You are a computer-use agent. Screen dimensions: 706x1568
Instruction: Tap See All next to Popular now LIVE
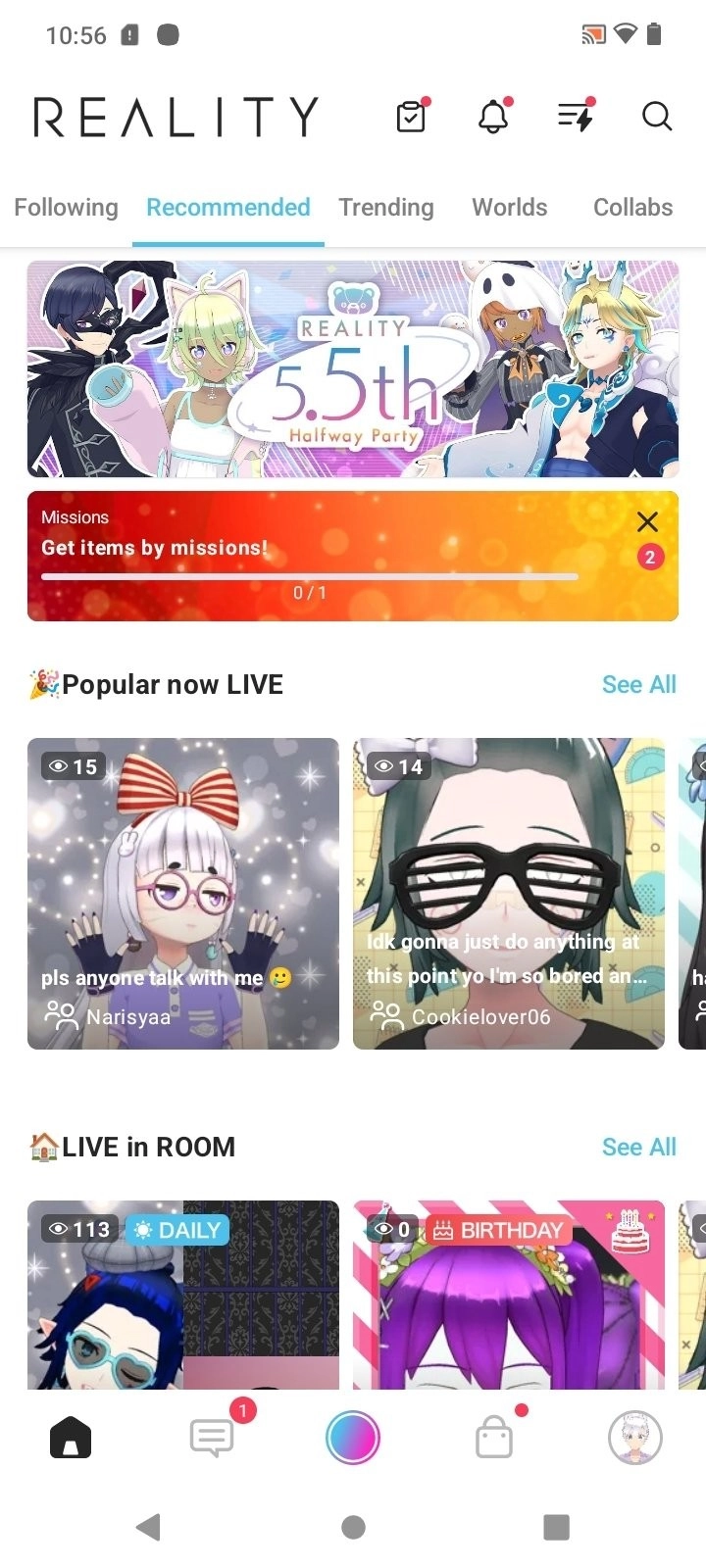tap(638, 684)
